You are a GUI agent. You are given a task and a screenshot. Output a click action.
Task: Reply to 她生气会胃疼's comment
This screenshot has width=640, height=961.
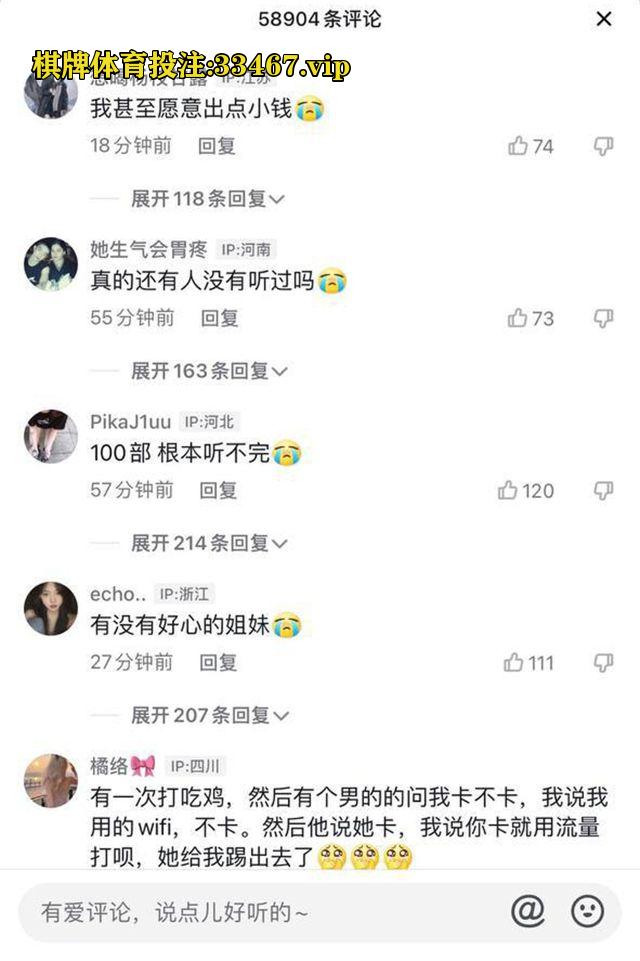[x=219, y=318]
